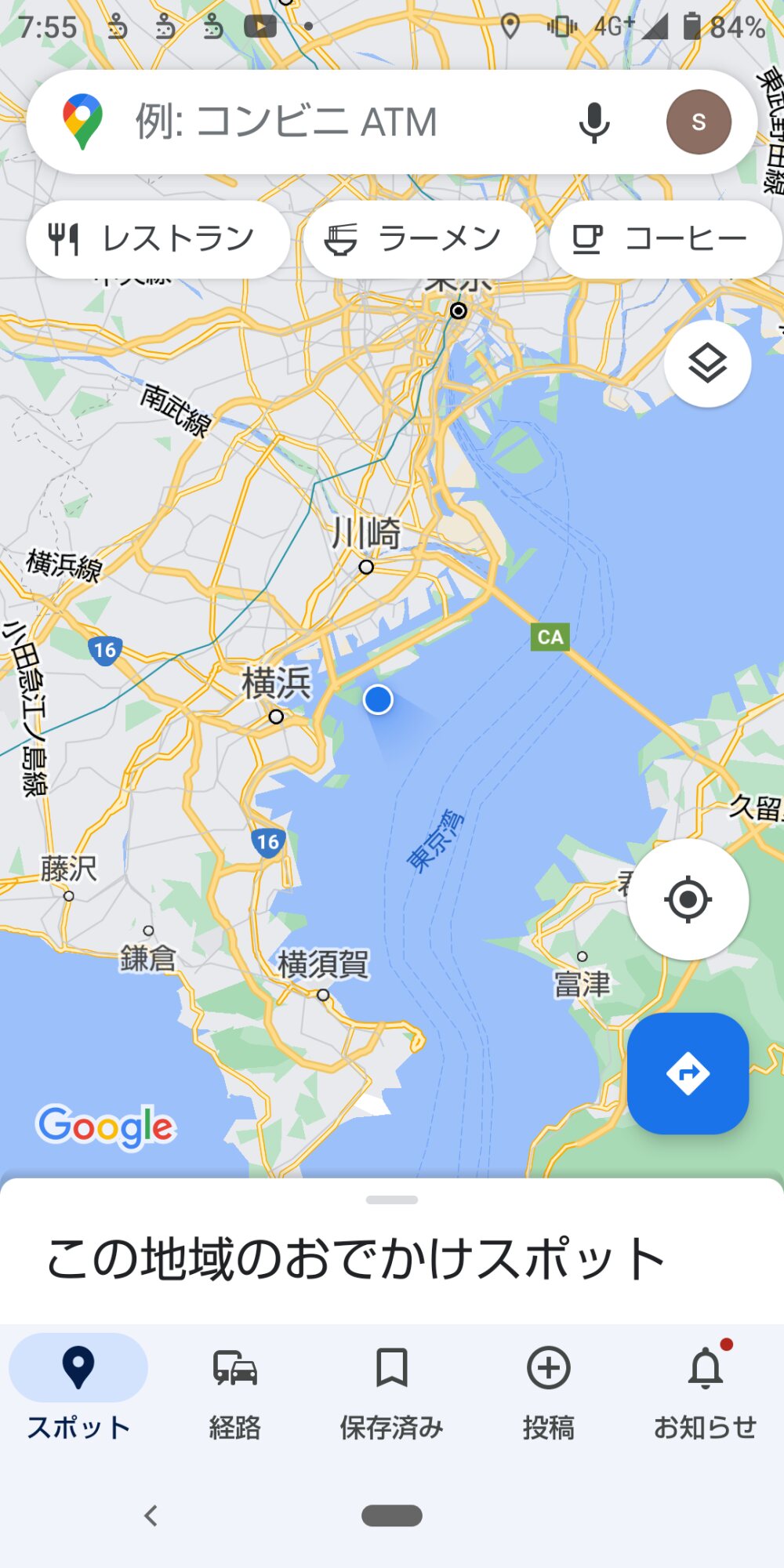The height and width of the screenshot is (1568, 784).
Task: Select the レストラン chip
Action: coord(158,239)
